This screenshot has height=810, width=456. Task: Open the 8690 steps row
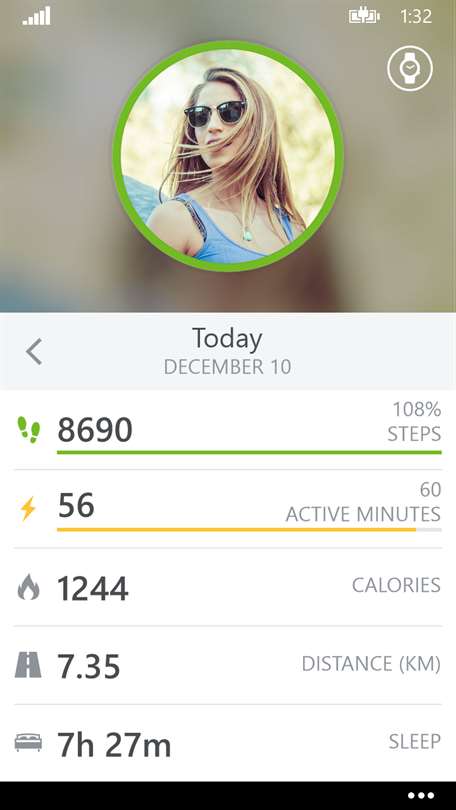coord(228,430)
